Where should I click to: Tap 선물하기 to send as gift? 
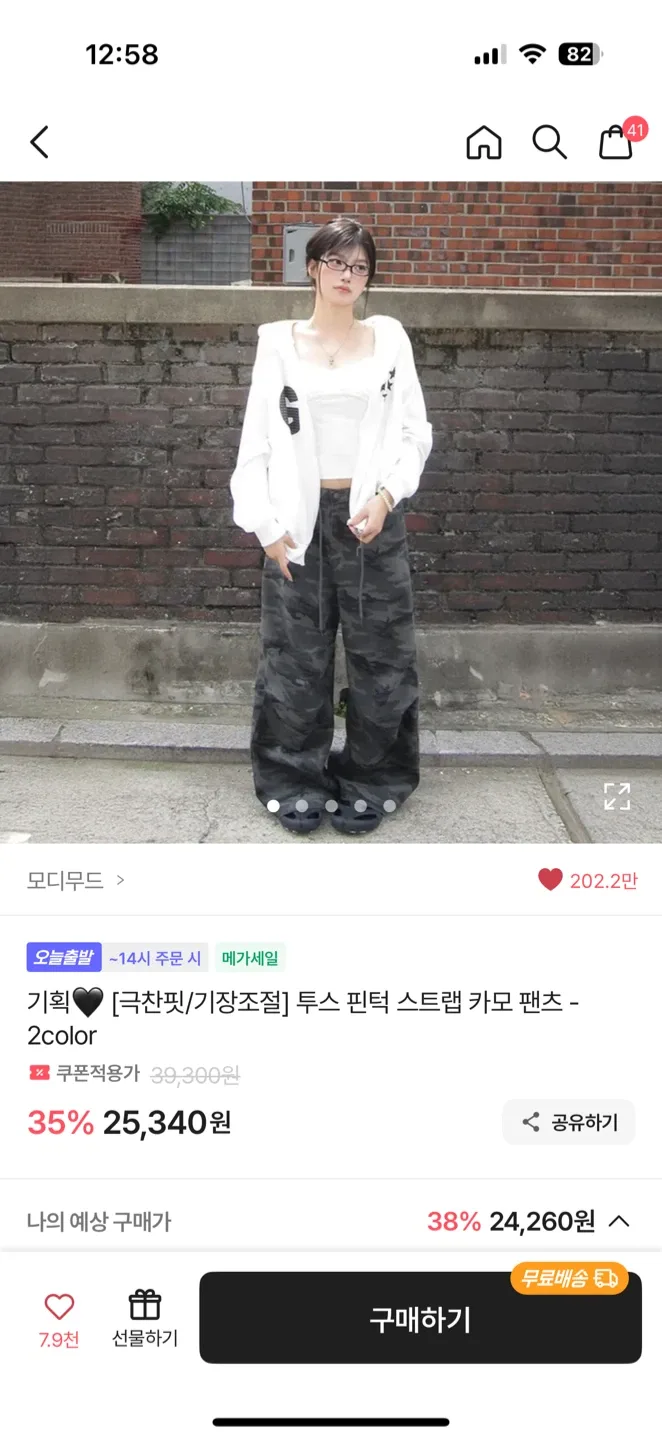coord(145,1318)
